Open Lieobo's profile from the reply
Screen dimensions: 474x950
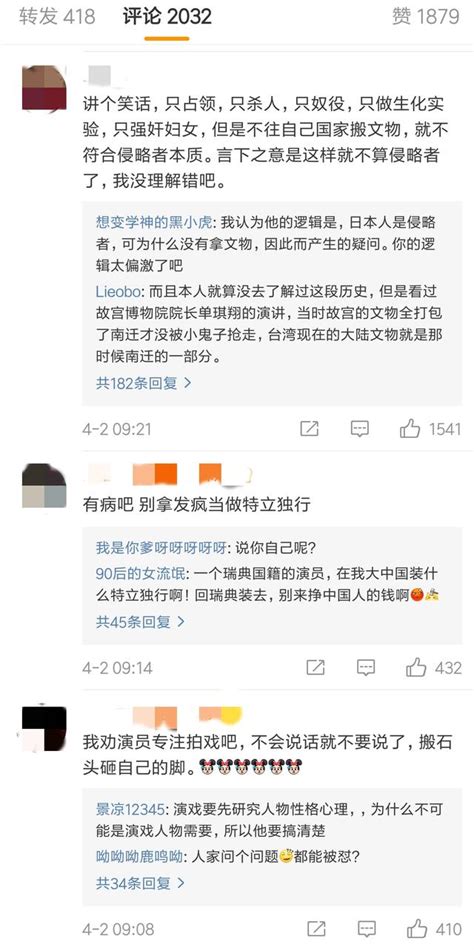pyautogui.click(x=118, y=291)
